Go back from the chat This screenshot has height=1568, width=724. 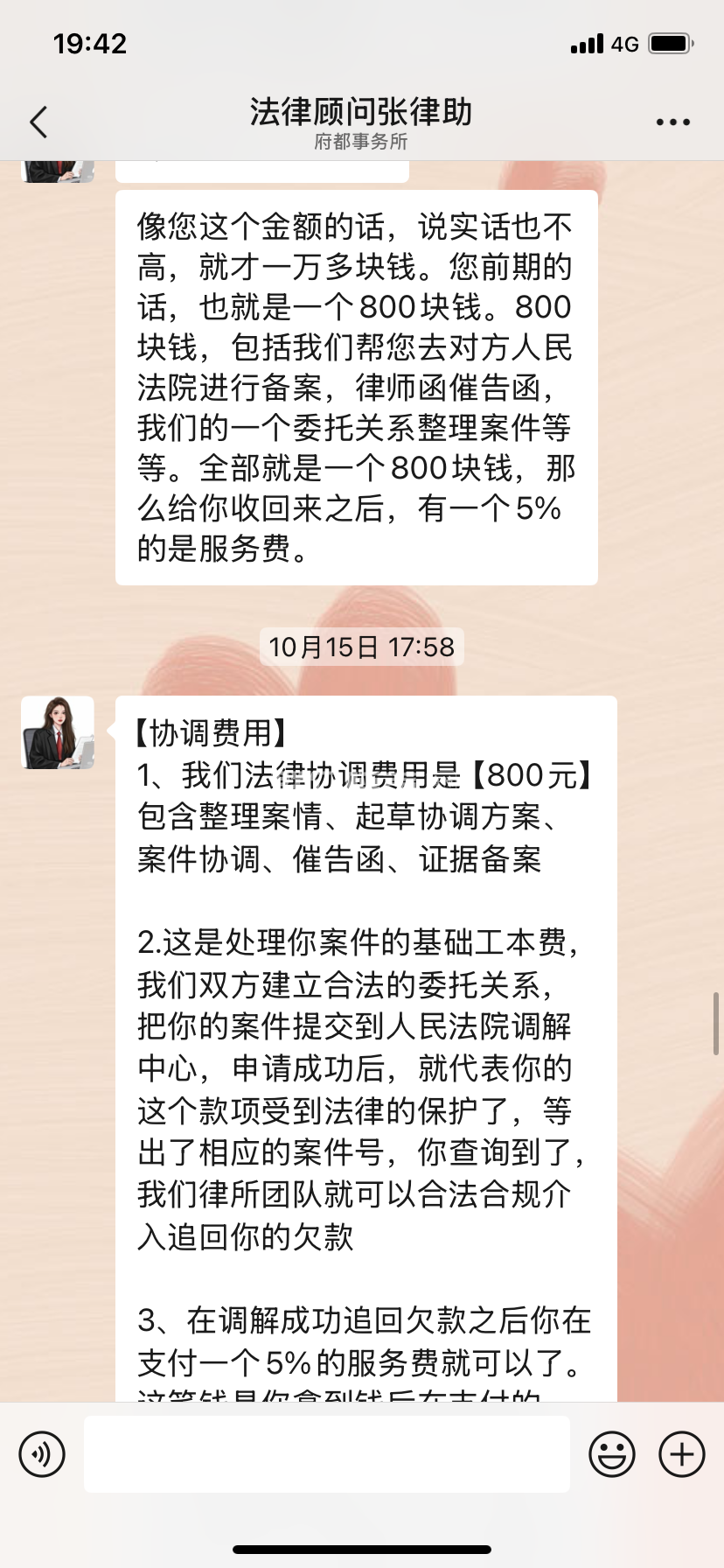(x=38, y=122)
